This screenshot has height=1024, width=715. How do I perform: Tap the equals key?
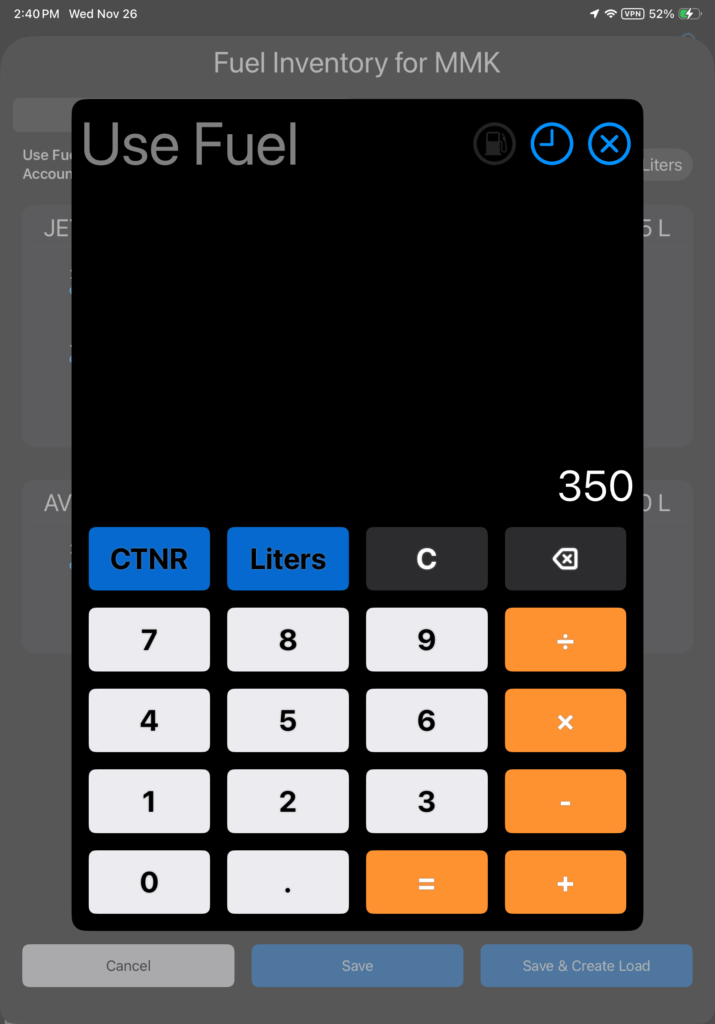point(426,882)
